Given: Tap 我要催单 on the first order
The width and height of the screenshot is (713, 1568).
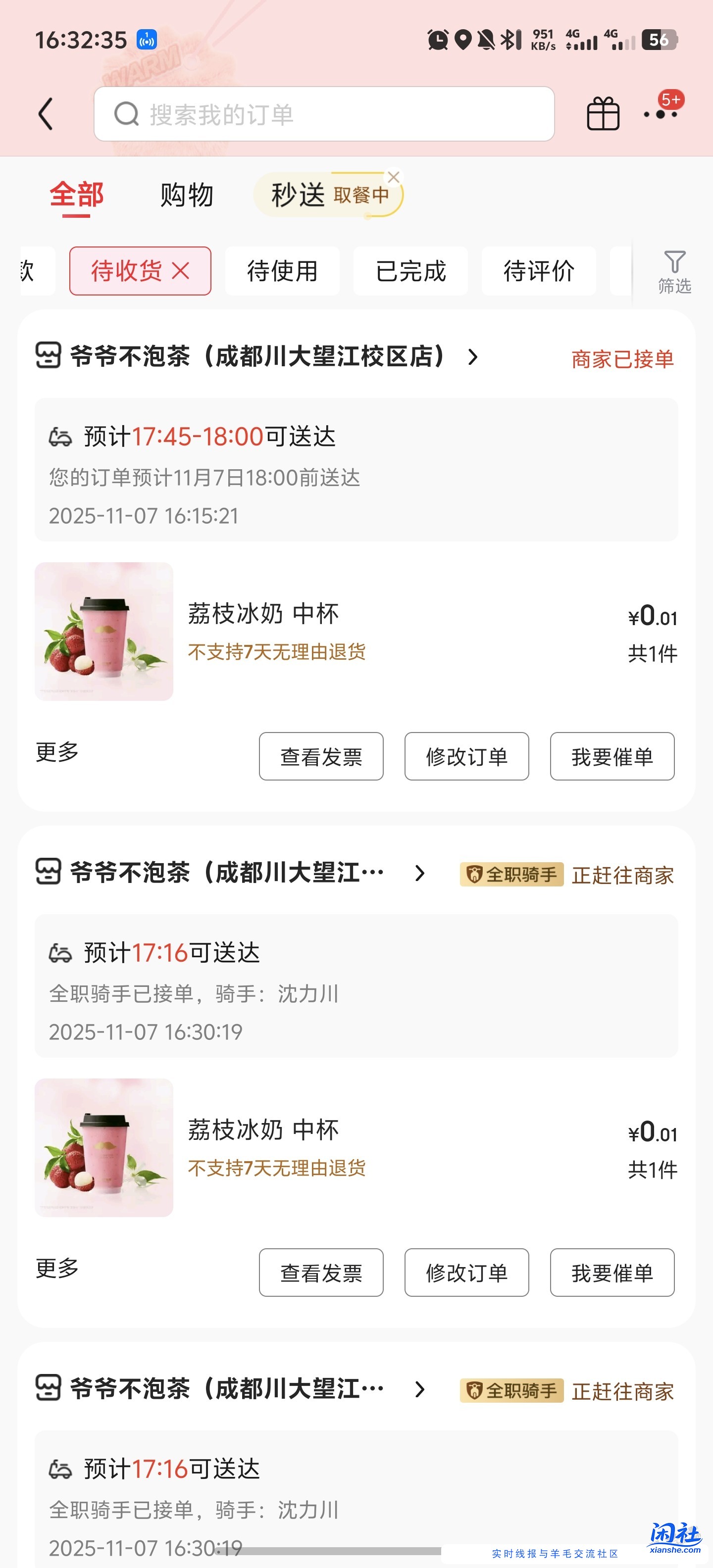Looking at the screenshot, I should tap(611, 756).
